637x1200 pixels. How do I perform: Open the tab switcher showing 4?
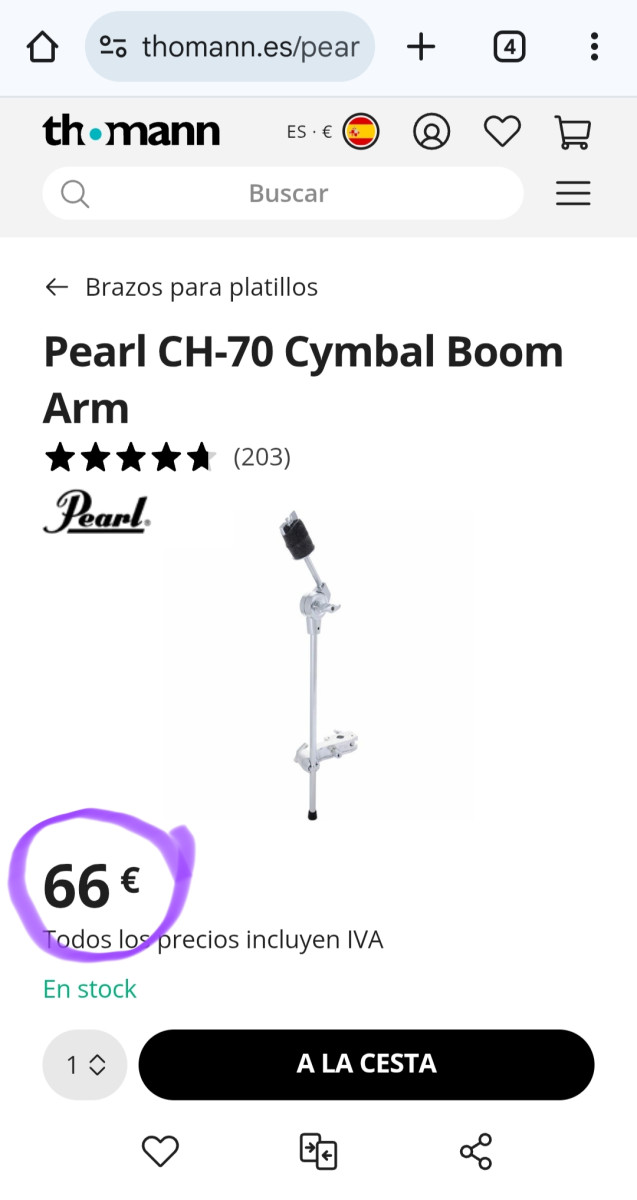click(509, 47)
